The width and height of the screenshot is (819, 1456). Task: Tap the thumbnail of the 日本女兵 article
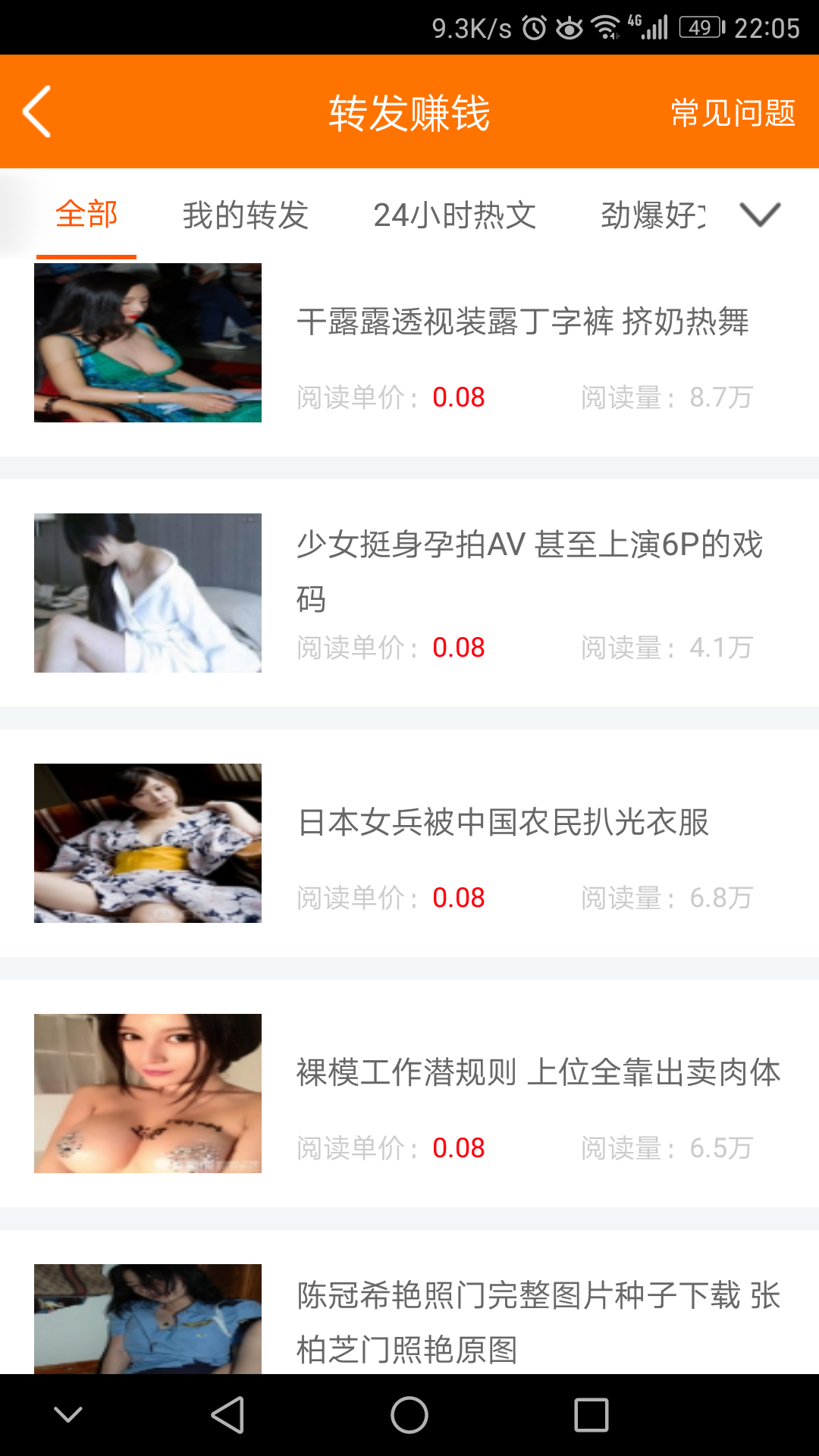(149, 843)
